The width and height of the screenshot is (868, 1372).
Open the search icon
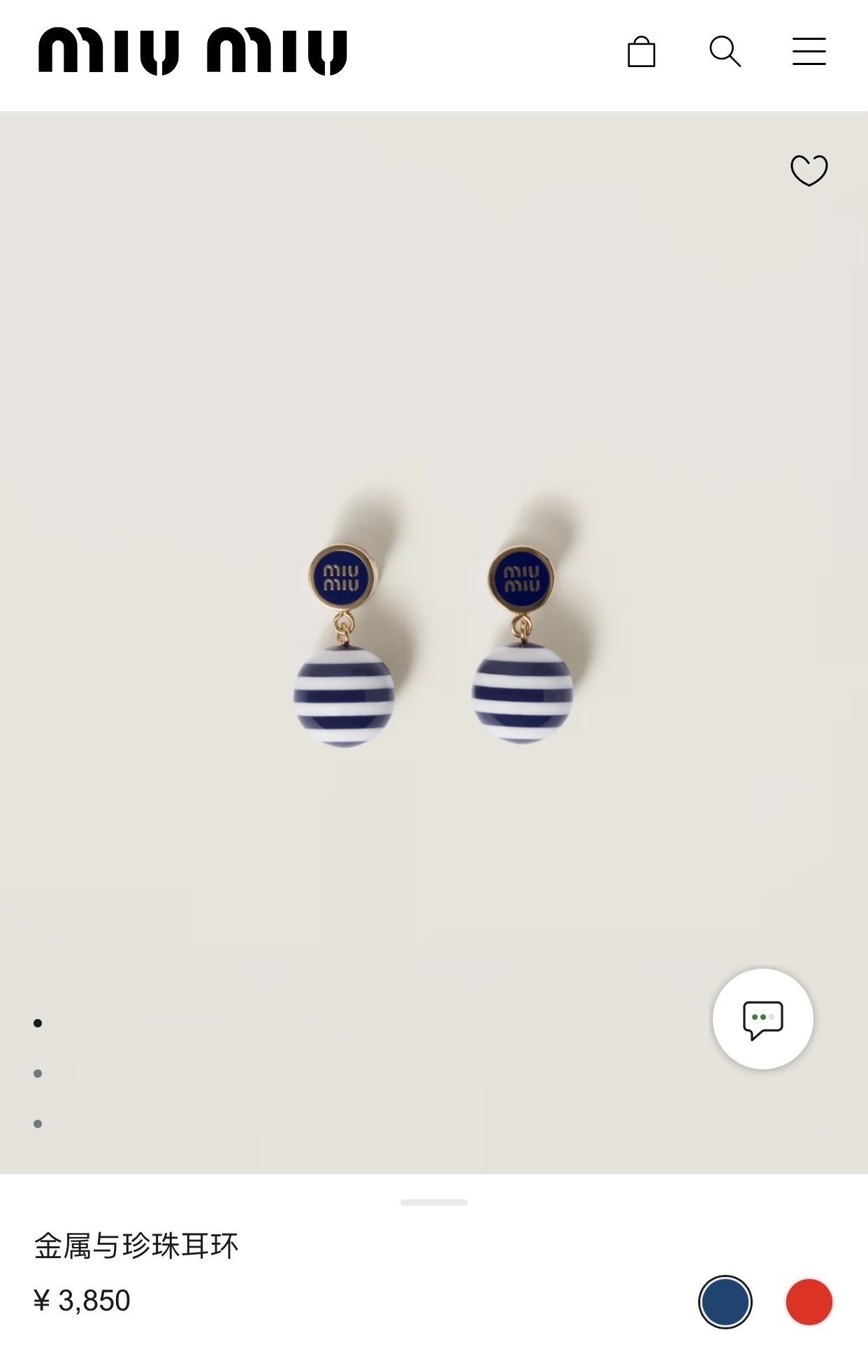(725, 52)
